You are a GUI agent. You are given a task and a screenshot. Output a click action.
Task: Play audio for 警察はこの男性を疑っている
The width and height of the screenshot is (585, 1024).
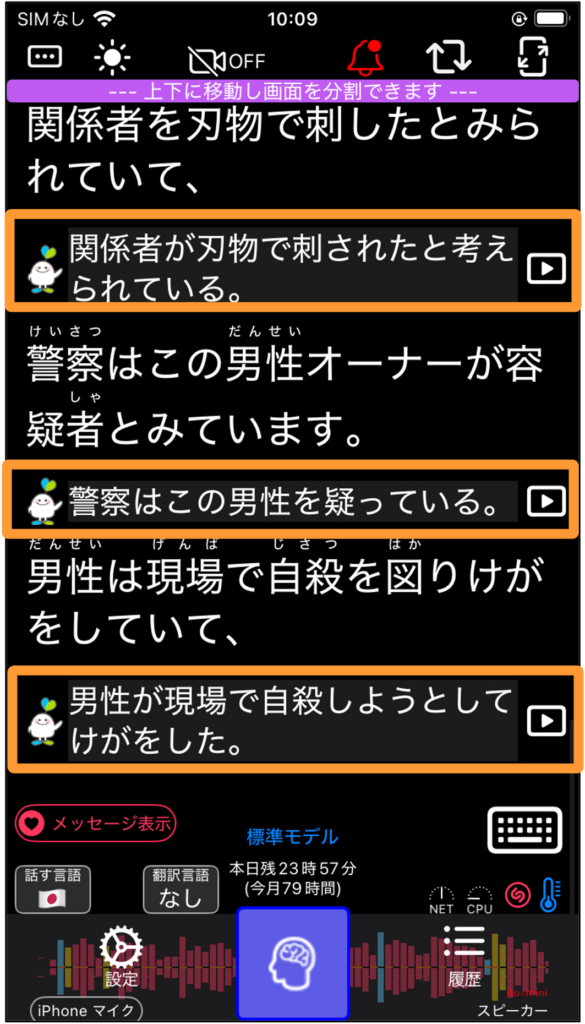click(546, 501)
